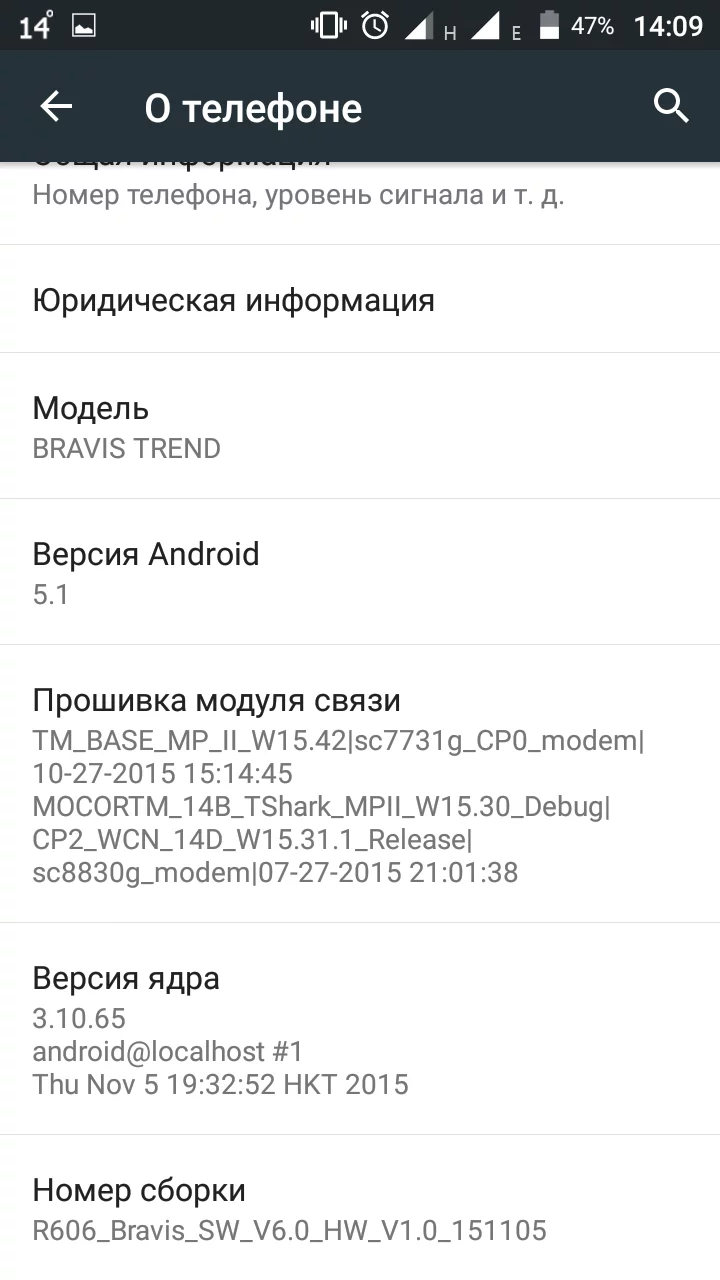Tap the Номер сборки row
This screenshot has width=720, height=1280.
click(x=360, y=1209)
